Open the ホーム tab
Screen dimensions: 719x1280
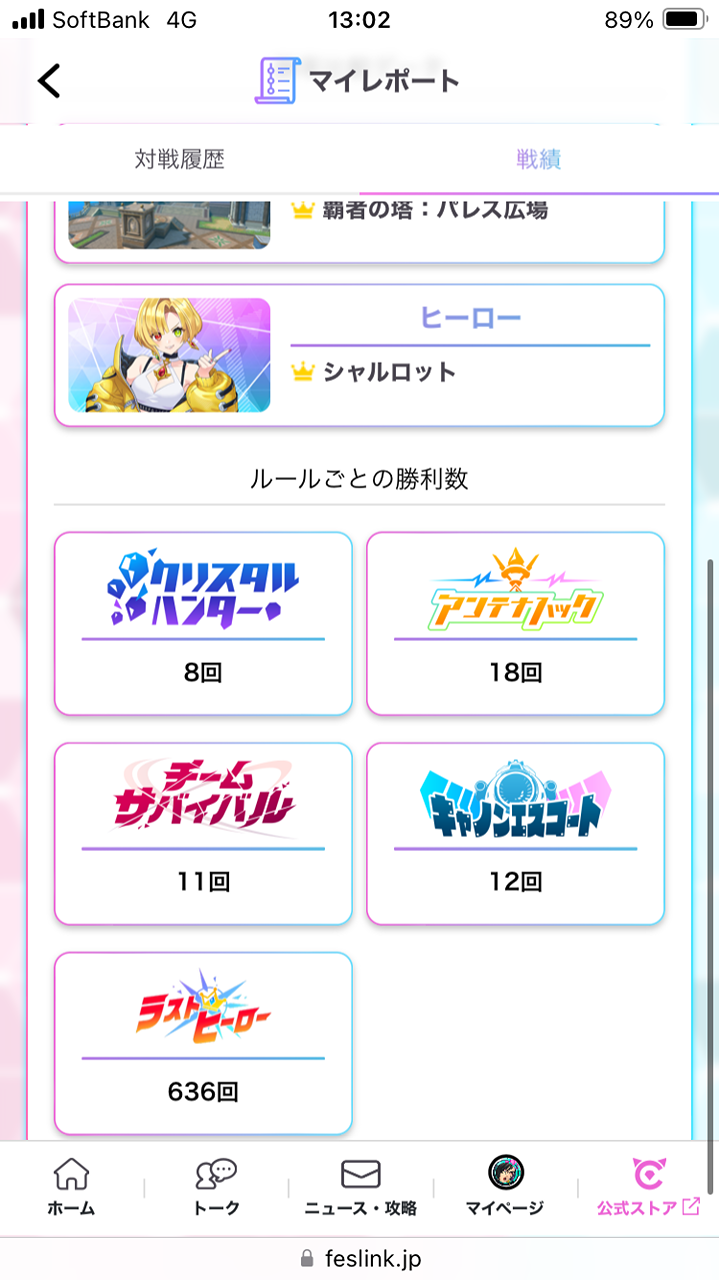click(71, 1187)
